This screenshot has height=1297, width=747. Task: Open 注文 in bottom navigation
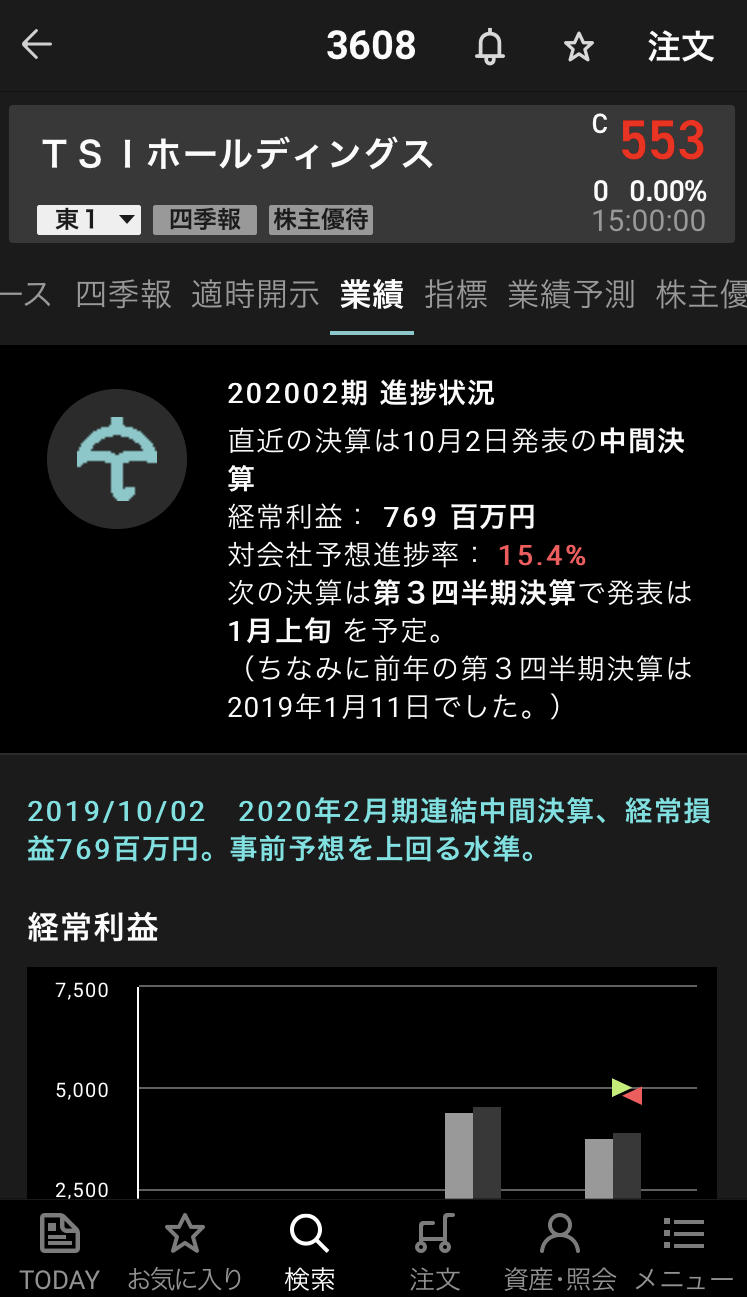(435, 1250)
